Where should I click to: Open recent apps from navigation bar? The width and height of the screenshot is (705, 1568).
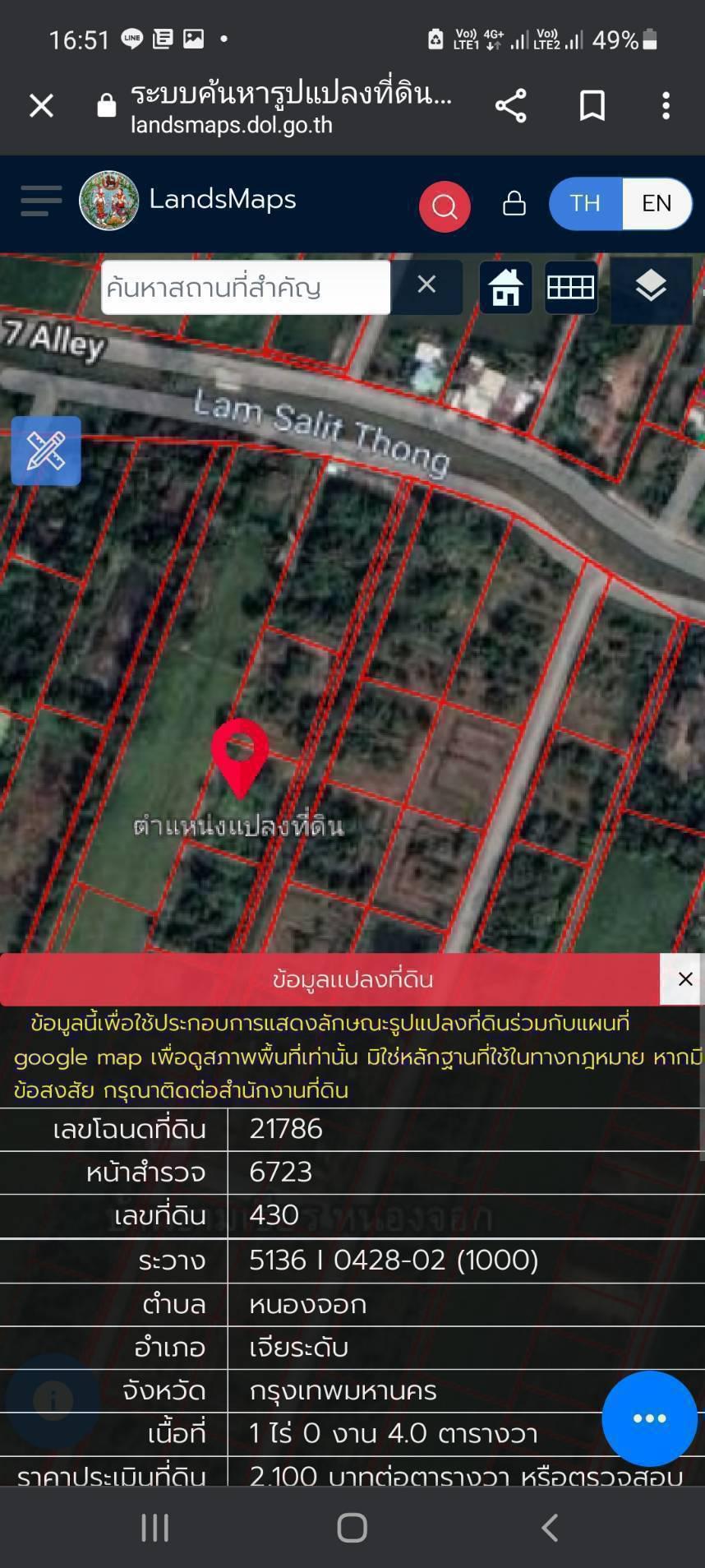pos(154,1528)
